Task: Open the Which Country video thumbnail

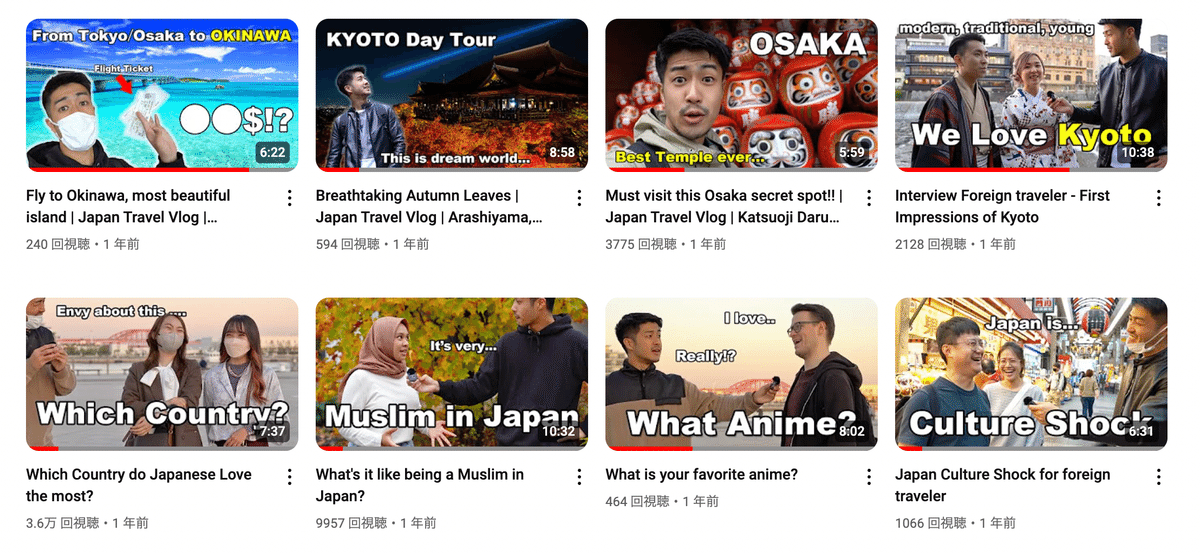Action: [x=162, y=374]
